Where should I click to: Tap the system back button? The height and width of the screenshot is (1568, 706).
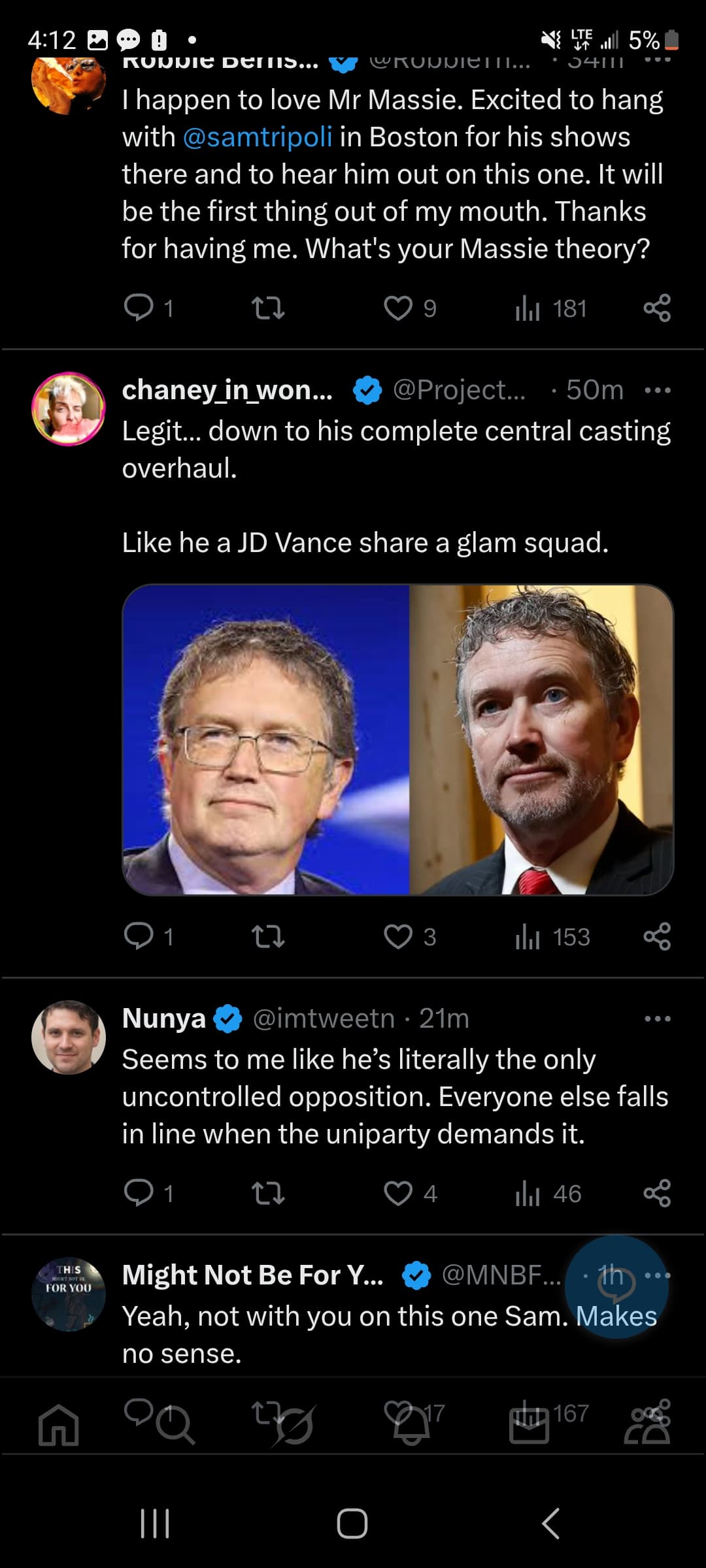(x=551, y=1523)
